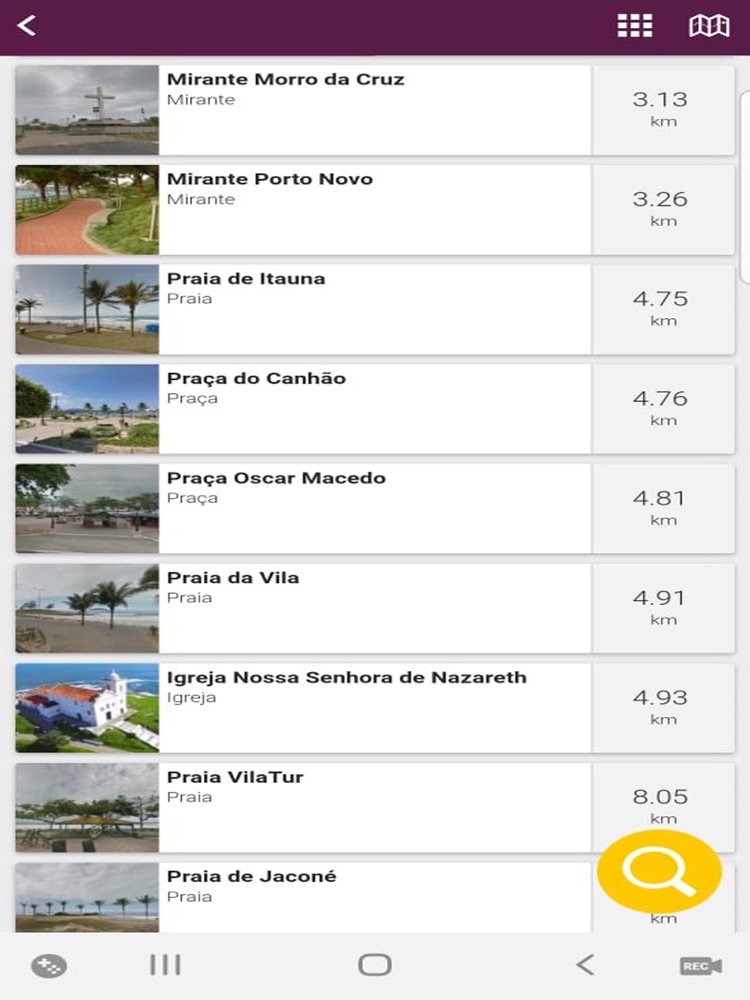Viewport: 750px width, 1000px height.
Task: Open Igreja Nossa Senhora de Nazareth
Action: click(x=374, y=707)
